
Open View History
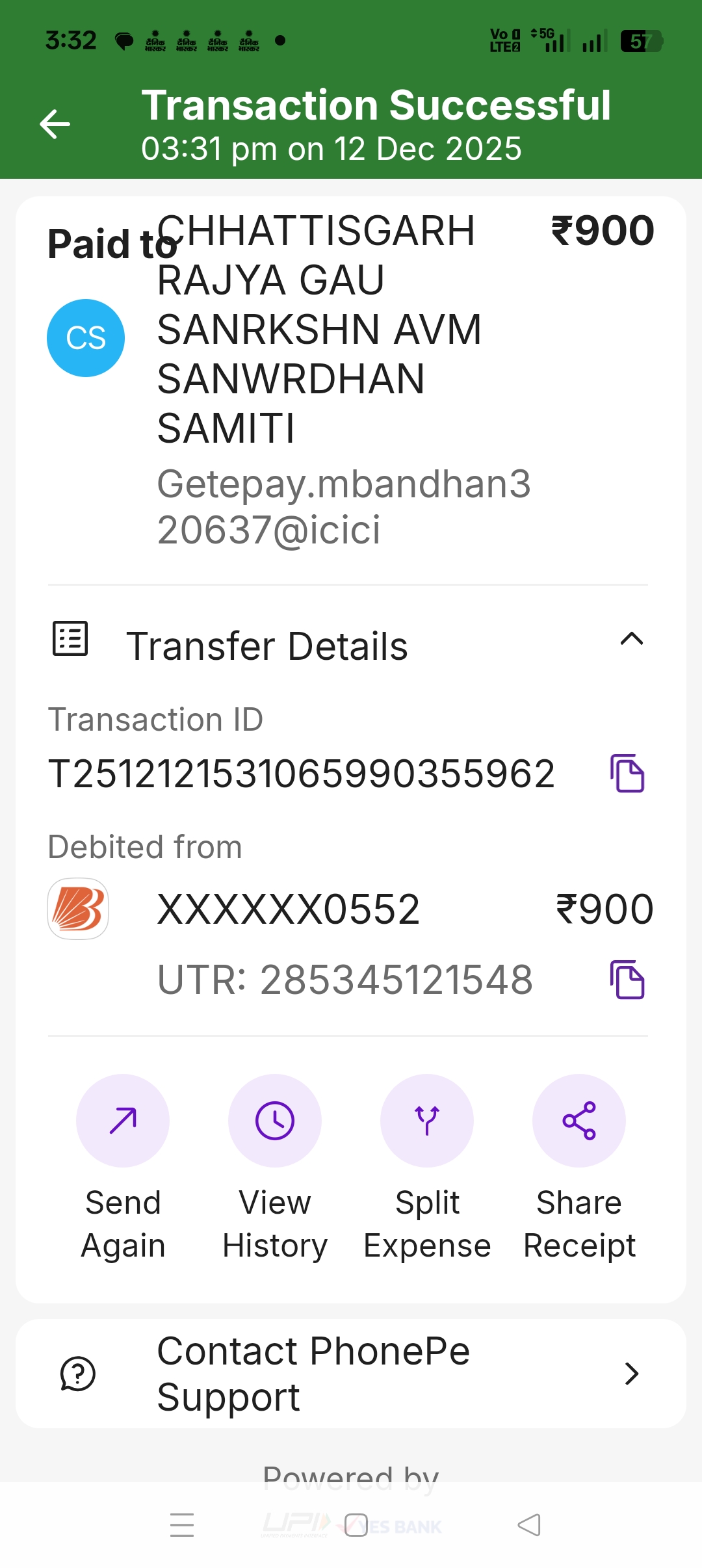(275, 1121)
